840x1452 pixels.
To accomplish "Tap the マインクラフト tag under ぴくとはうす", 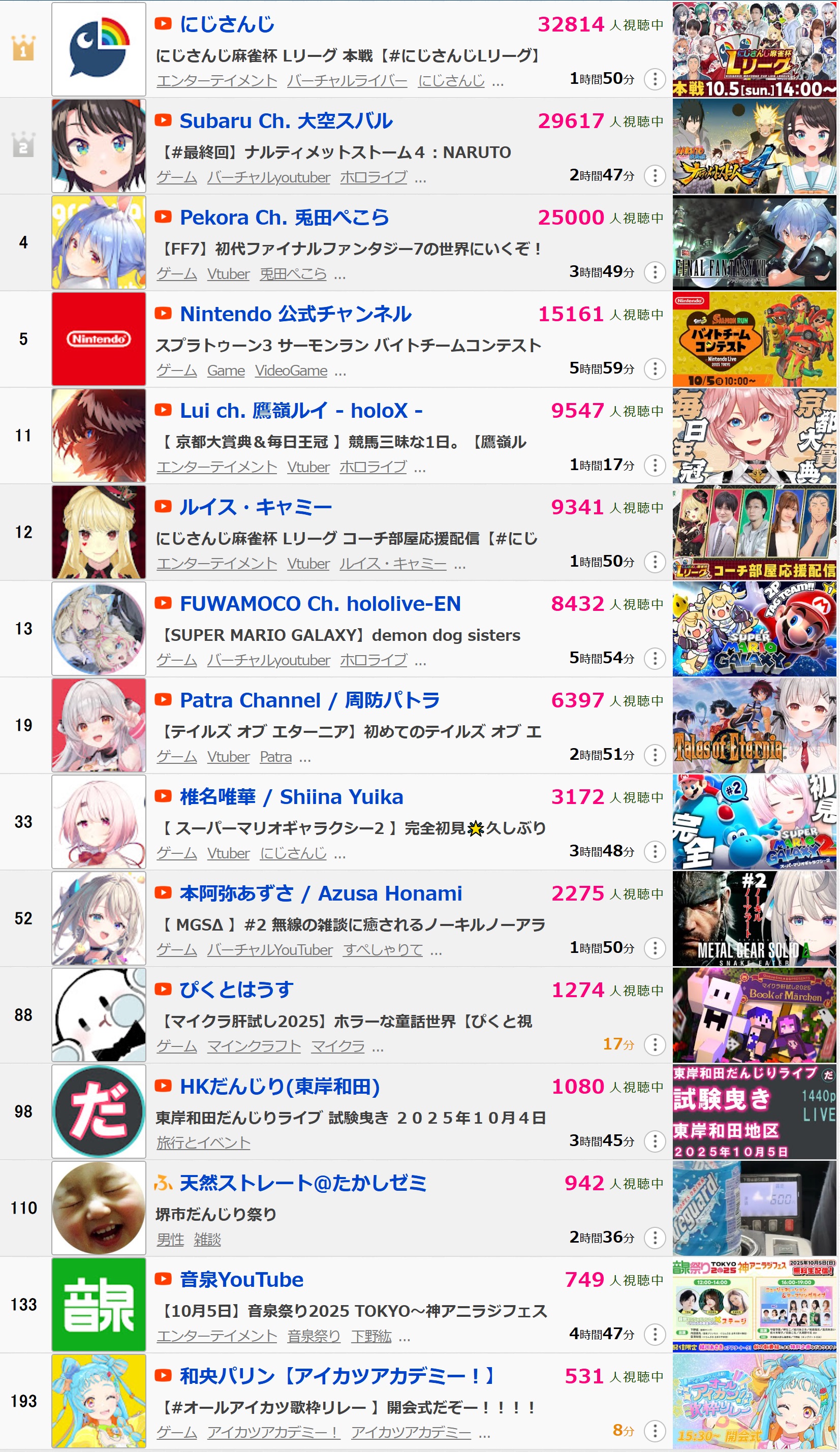I will pyautogui.click(x=254, y=1046).
